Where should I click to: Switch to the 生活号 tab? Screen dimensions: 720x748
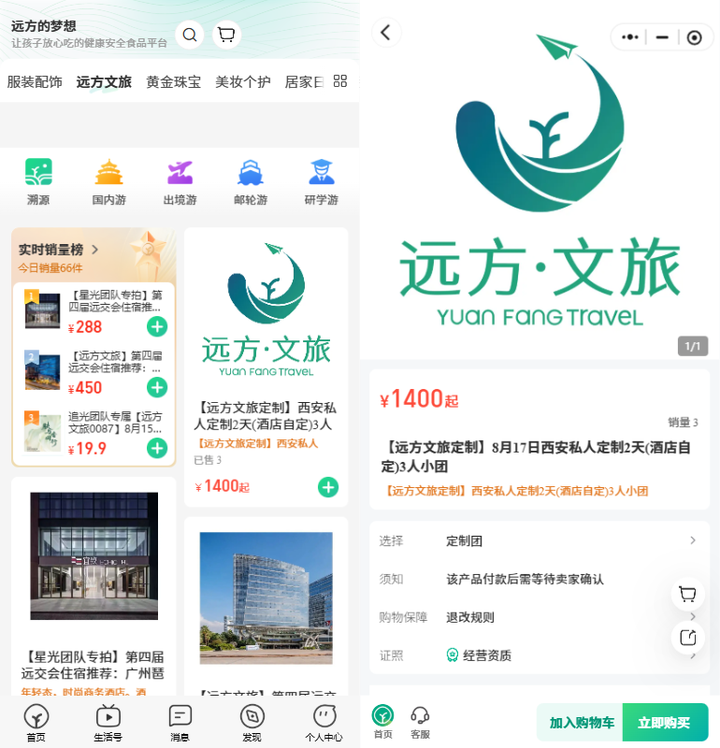pyautogui.click(x=108, y=722)
